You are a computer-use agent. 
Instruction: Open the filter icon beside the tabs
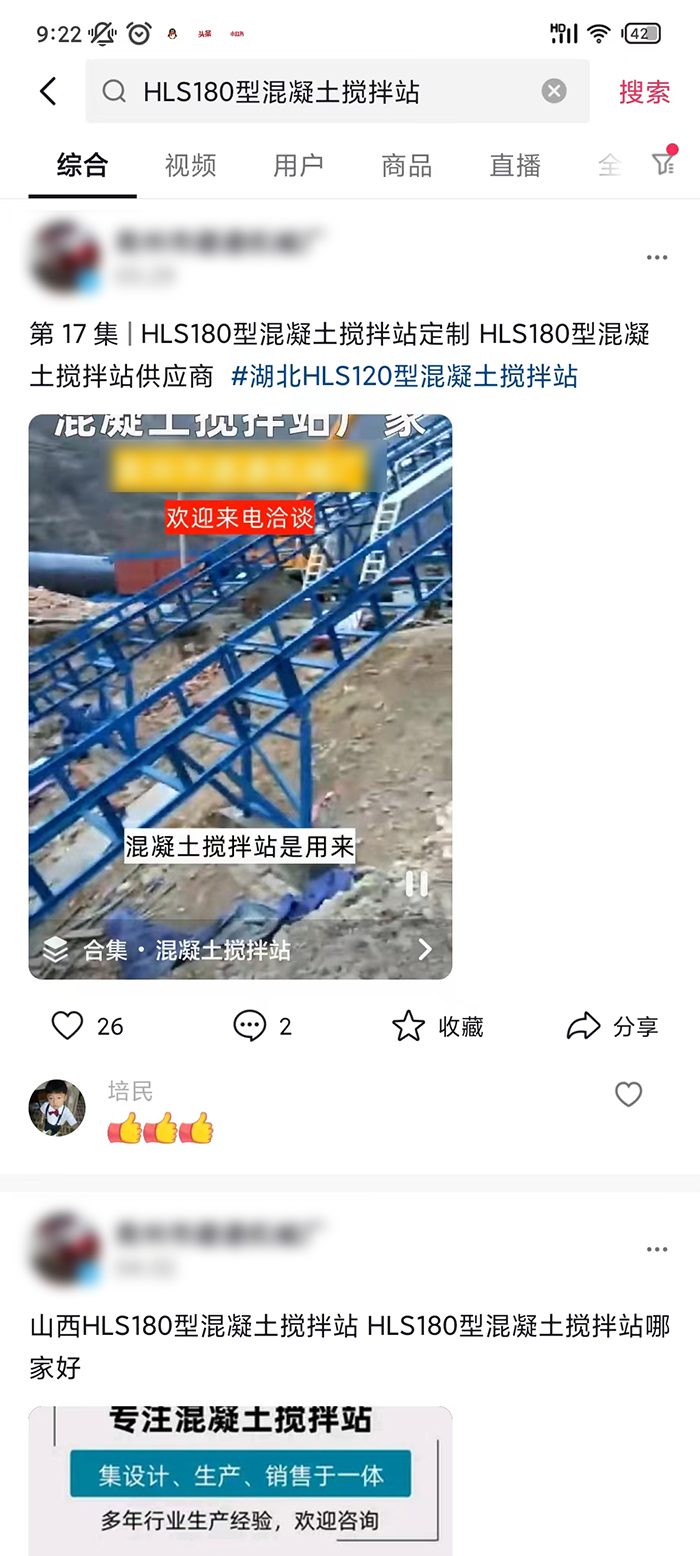click(664, 163)
